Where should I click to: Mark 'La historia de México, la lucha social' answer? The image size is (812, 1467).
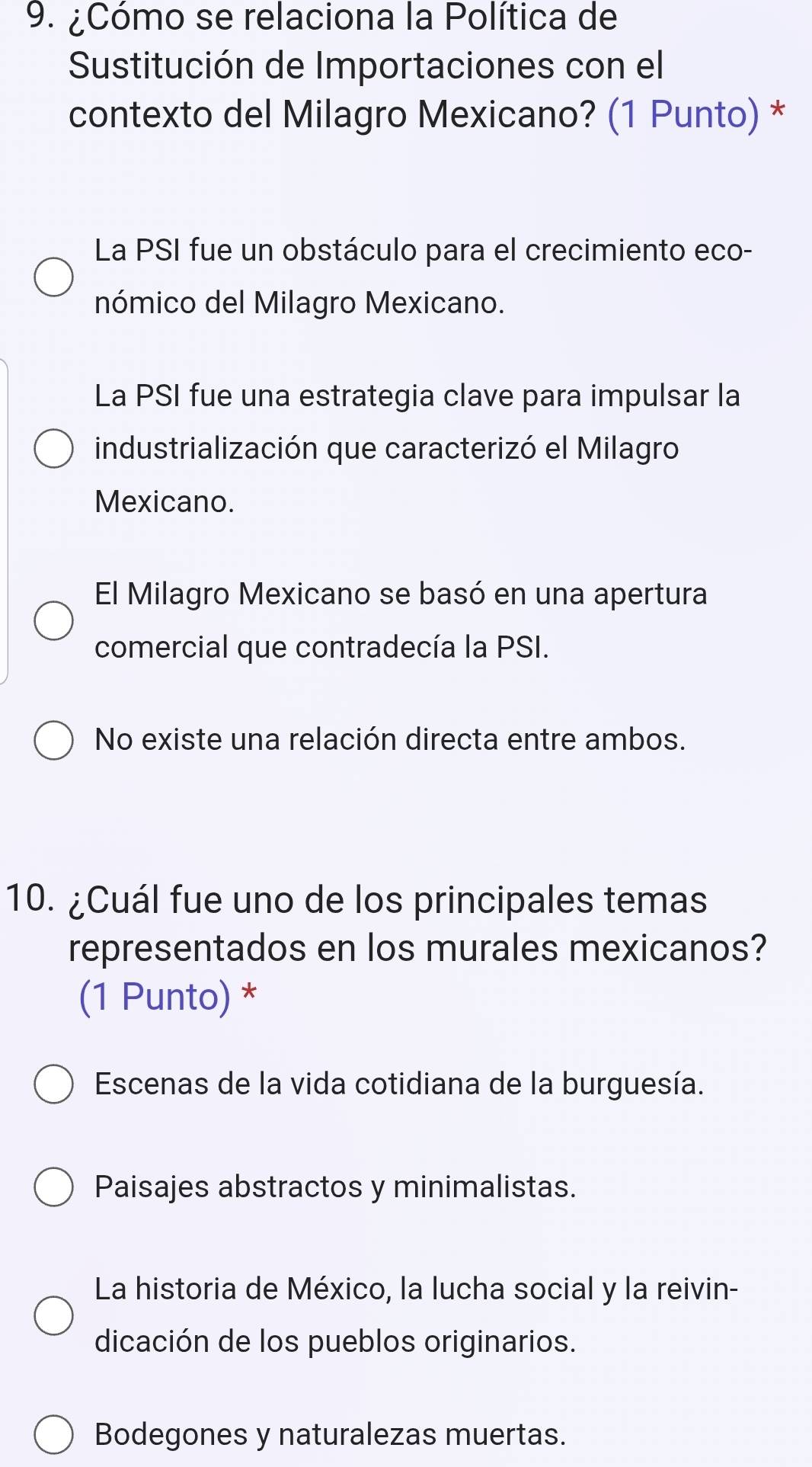54,1315
